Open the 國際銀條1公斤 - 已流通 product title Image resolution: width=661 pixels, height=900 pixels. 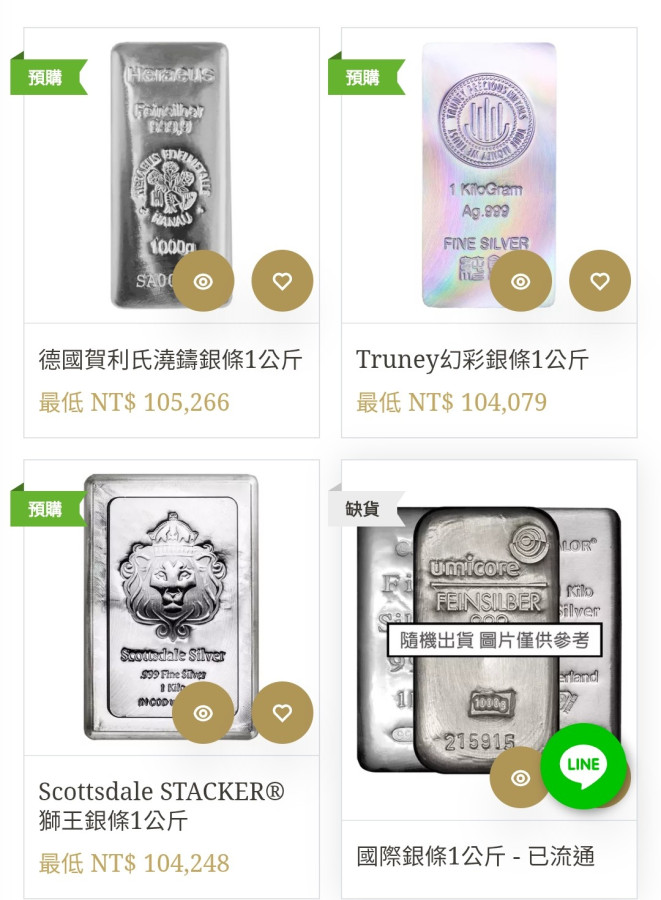click(x=476, y=856)
